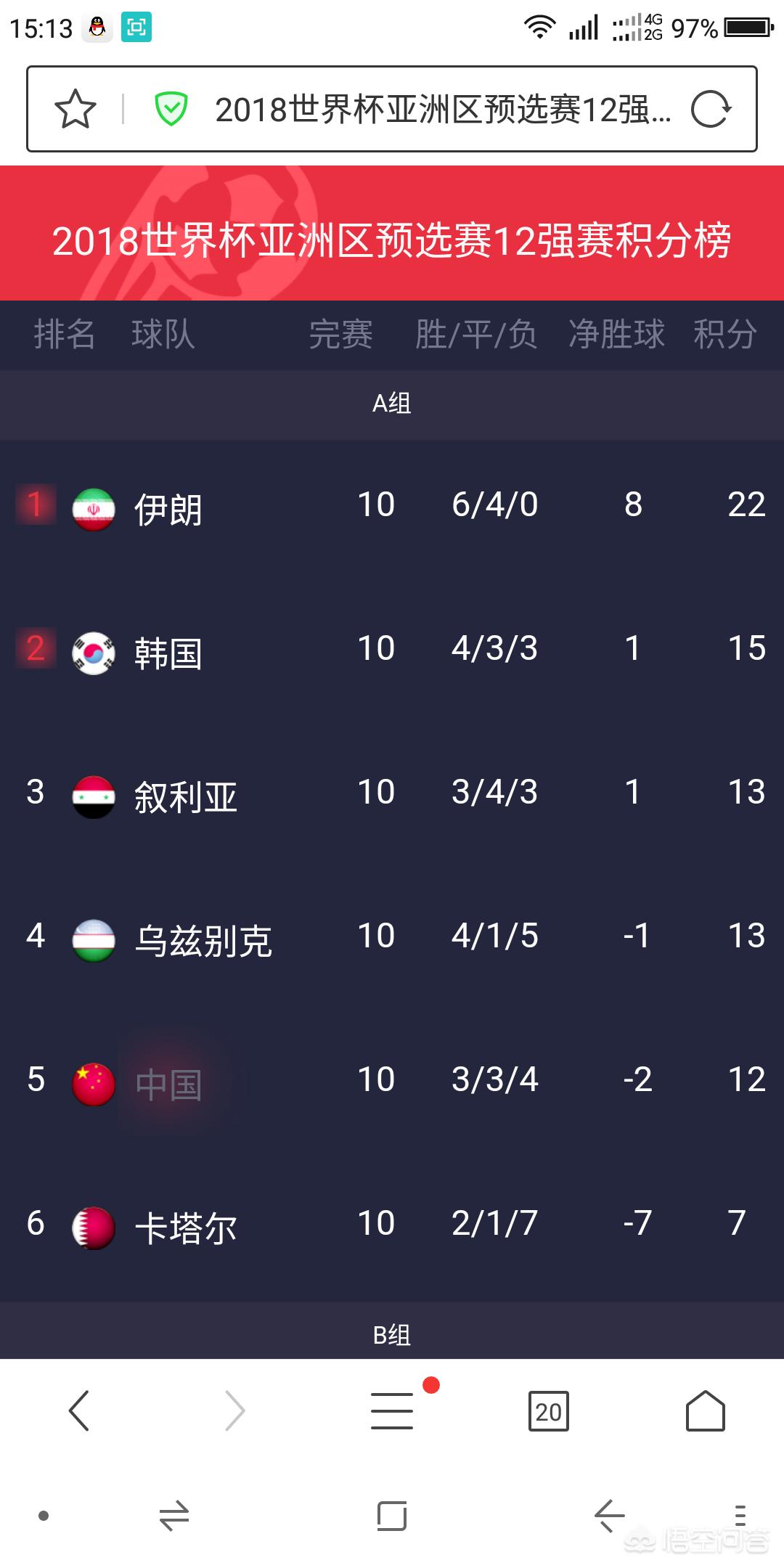Image resolution: width=784 pixels, height=1568 pixels.
Task: Reload the page using the refresh icon
Action: tap(710, 109)
